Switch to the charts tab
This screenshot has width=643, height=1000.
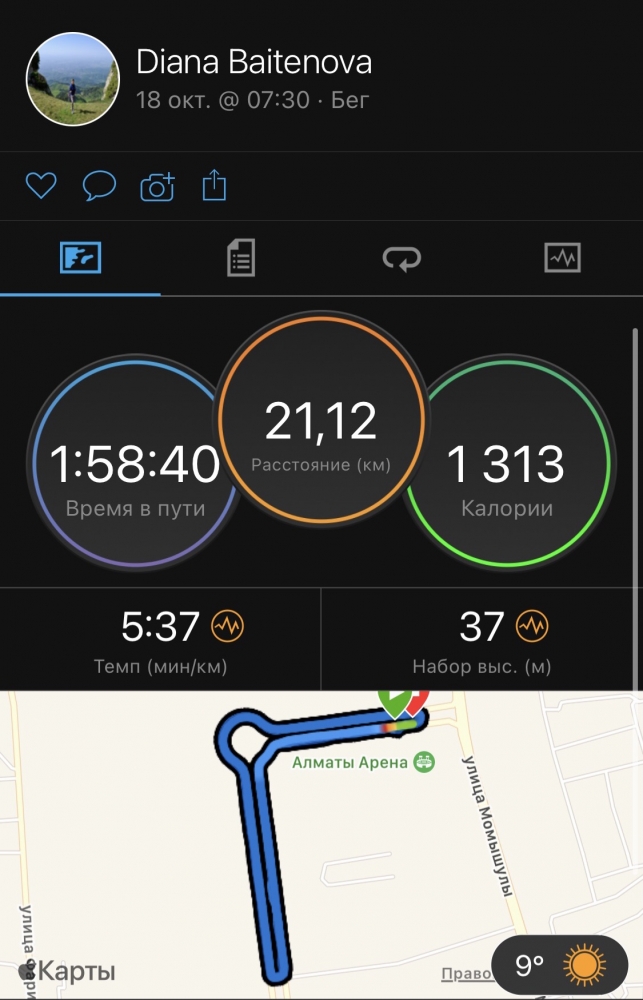pyautogui.click(x=562, y=258)
